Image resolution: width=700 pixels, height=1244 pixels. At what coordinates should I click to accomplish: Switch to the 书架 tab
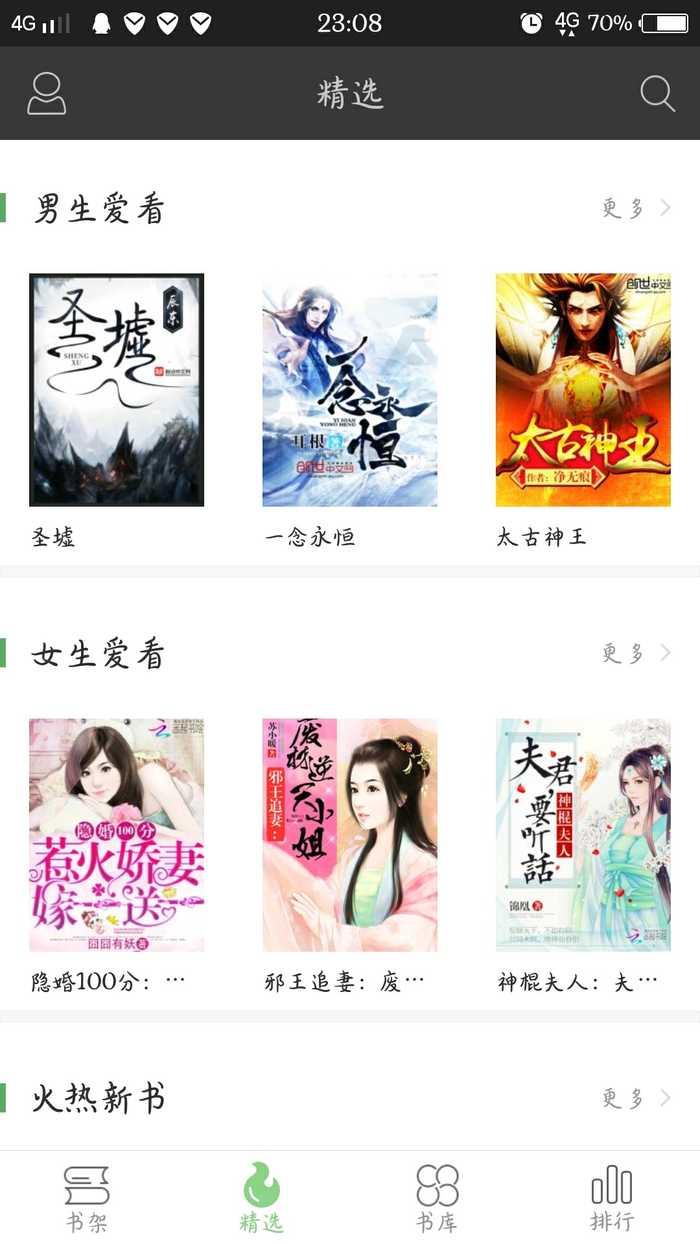[87, 1197]
